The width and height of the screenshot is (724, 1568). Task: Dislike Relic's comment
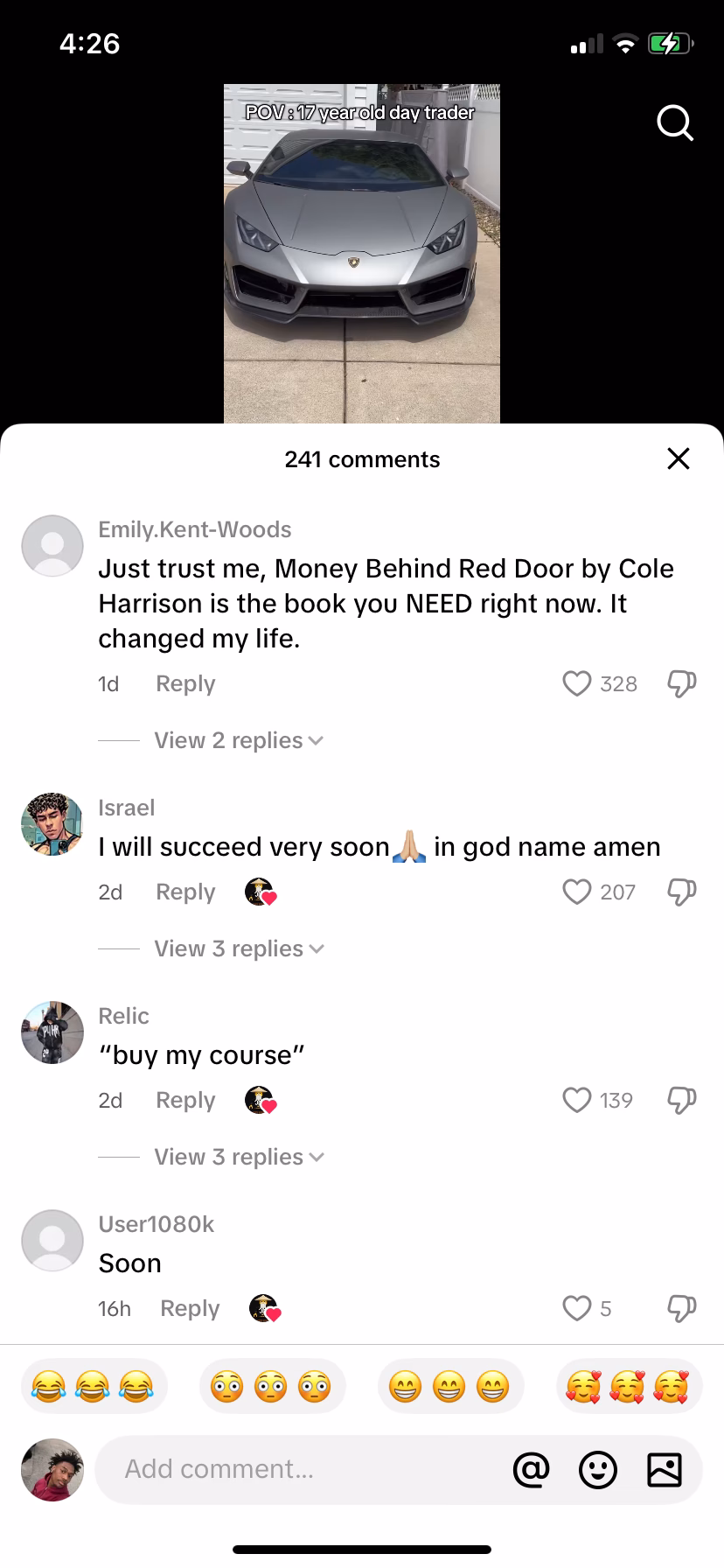coord(681,1100)
